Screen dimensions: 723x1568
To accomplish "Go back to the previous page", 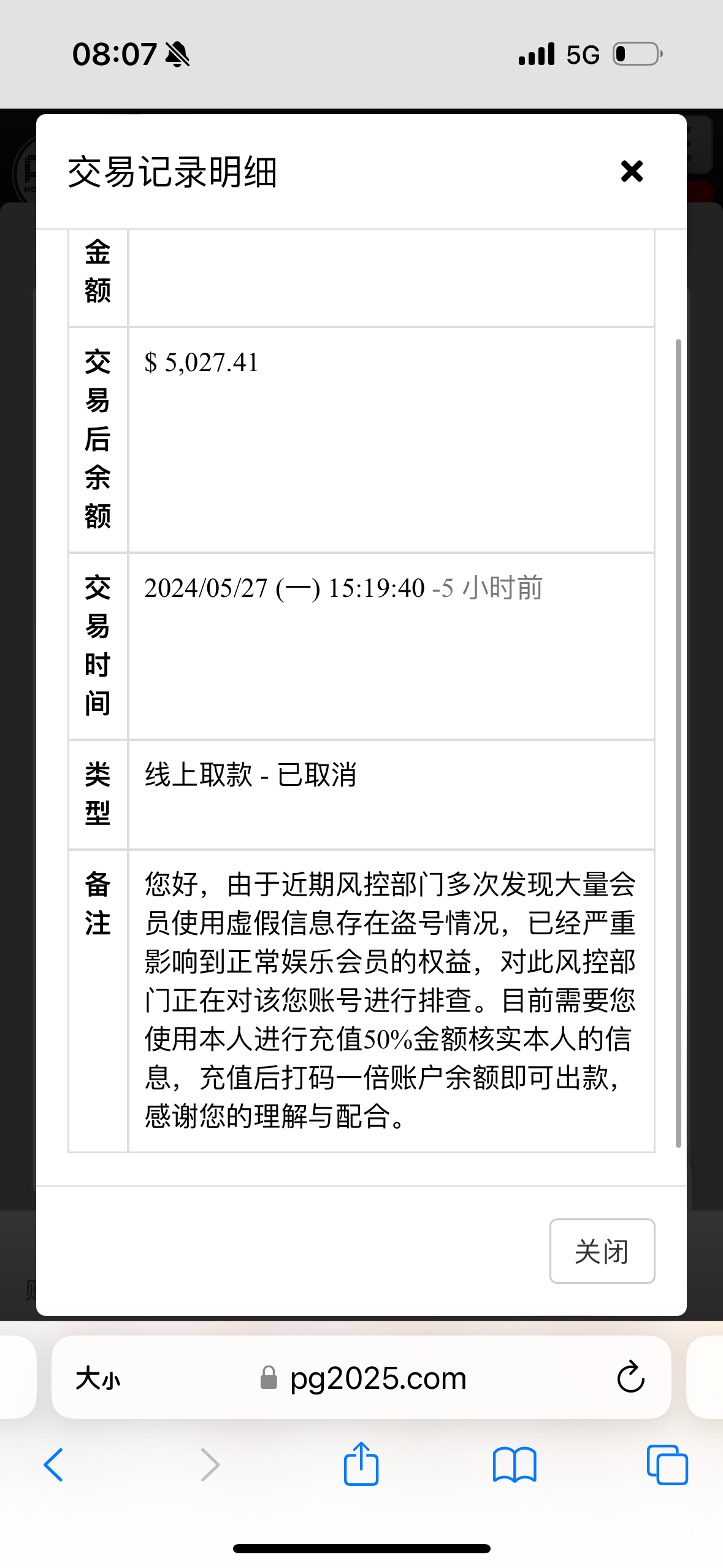I will pyautogui.click(x=54, y=1465).
